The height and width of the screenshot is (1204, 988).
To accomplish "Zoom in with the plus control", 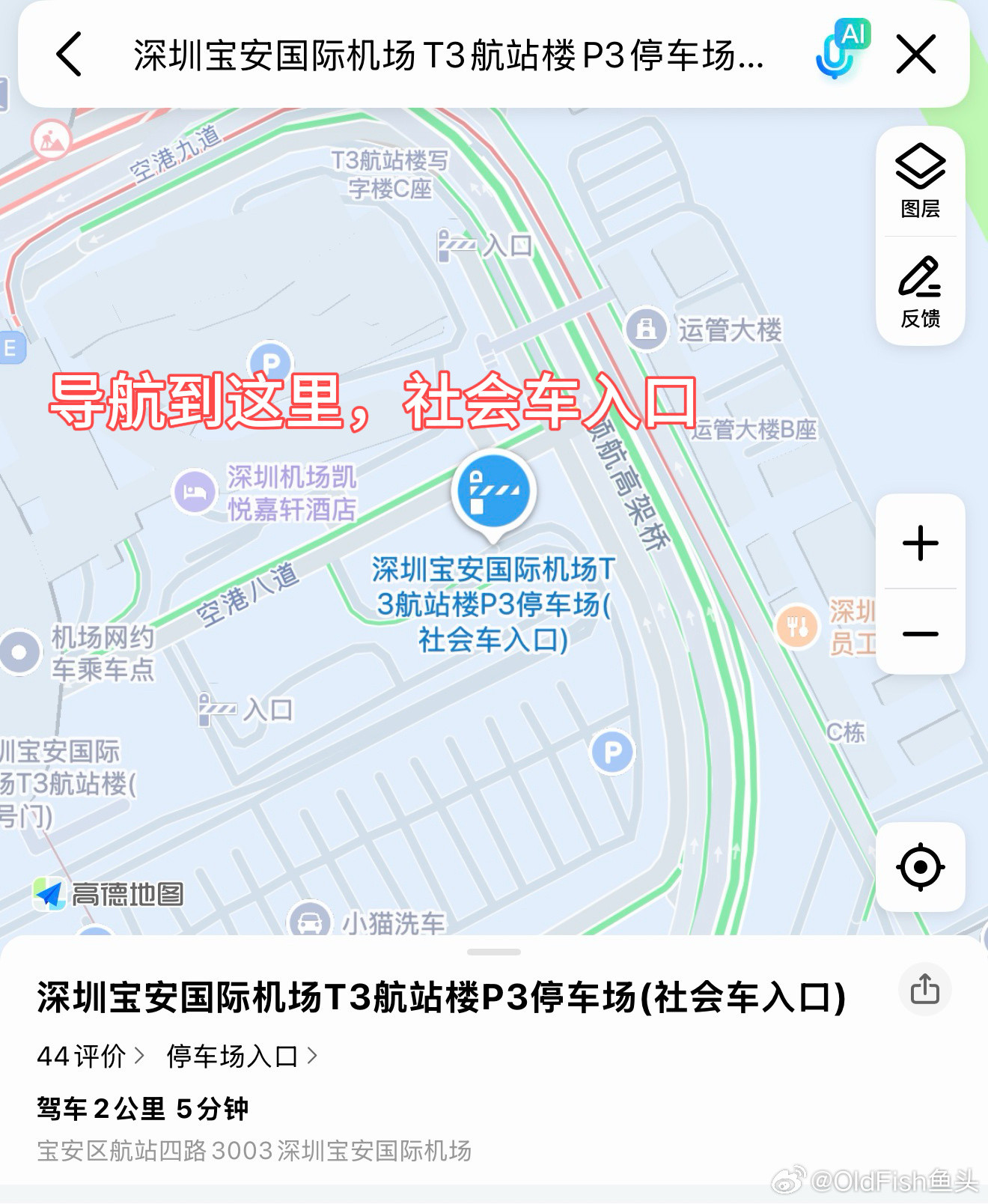I will 921,544.
